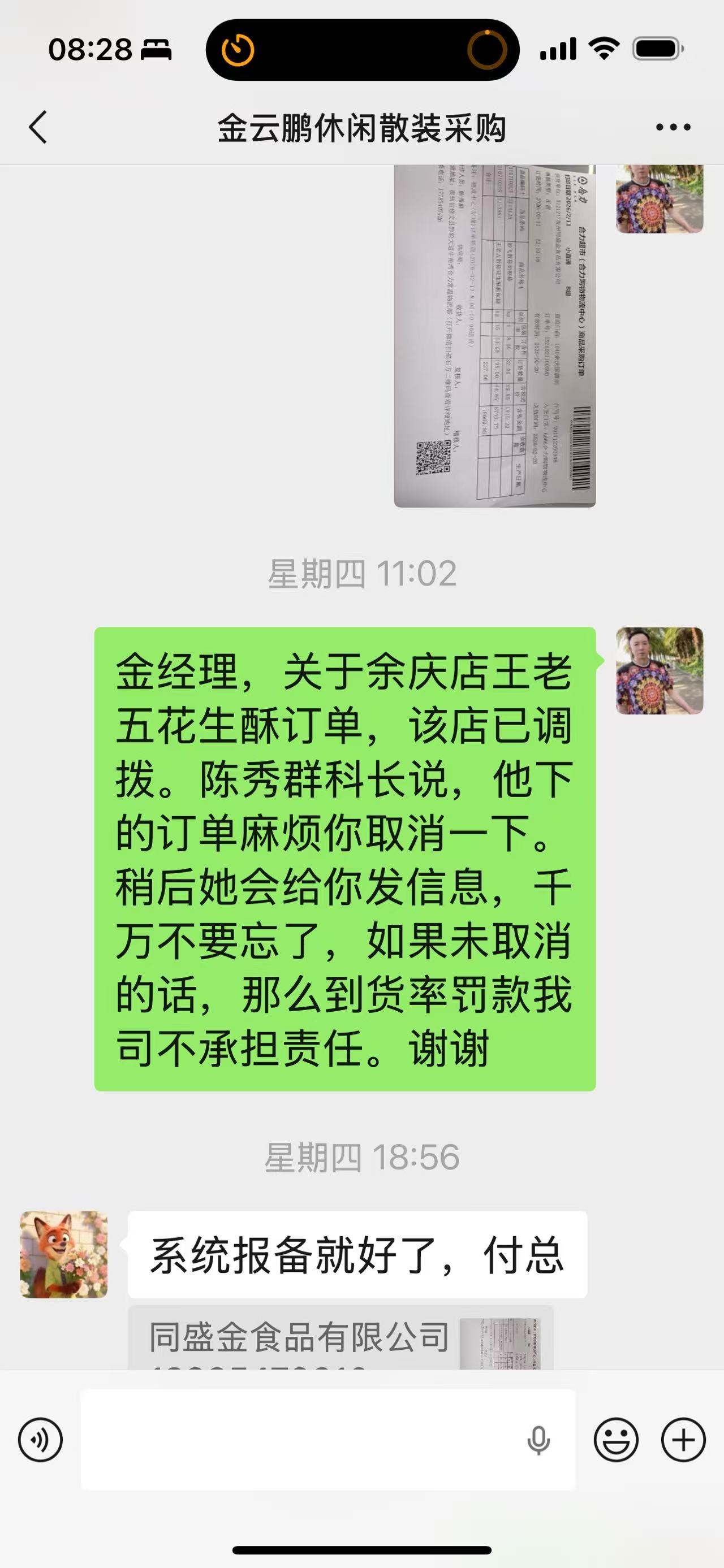
Task: Open the fox avatar's profile
Action: click(64, 1254)
